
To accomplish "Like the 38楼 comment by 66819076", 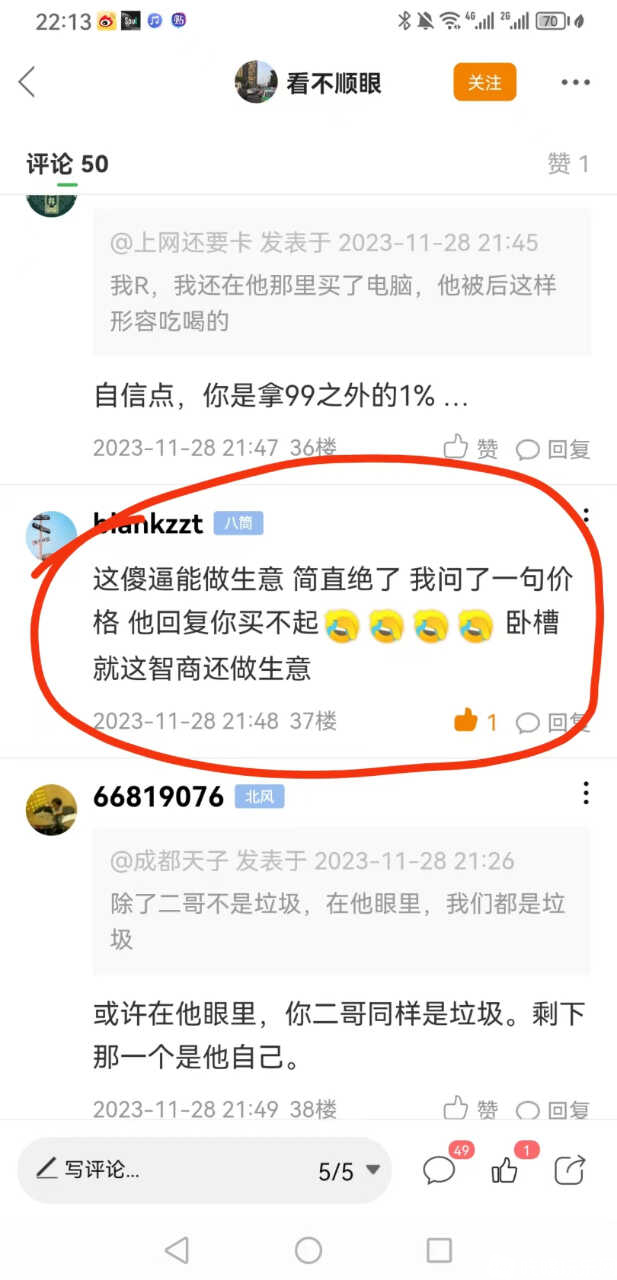I will tap(470, 1108).
